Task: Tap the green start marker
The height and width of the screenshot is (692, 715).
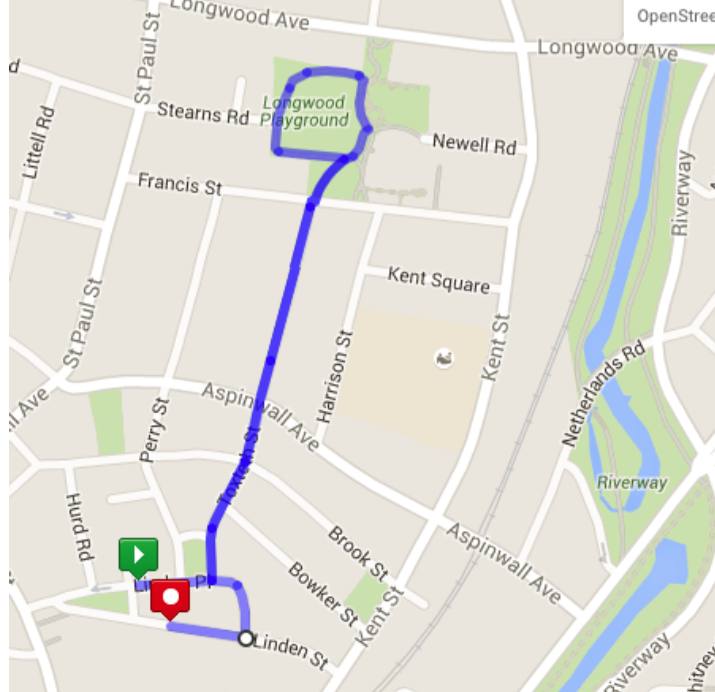Action: point(138,554)
